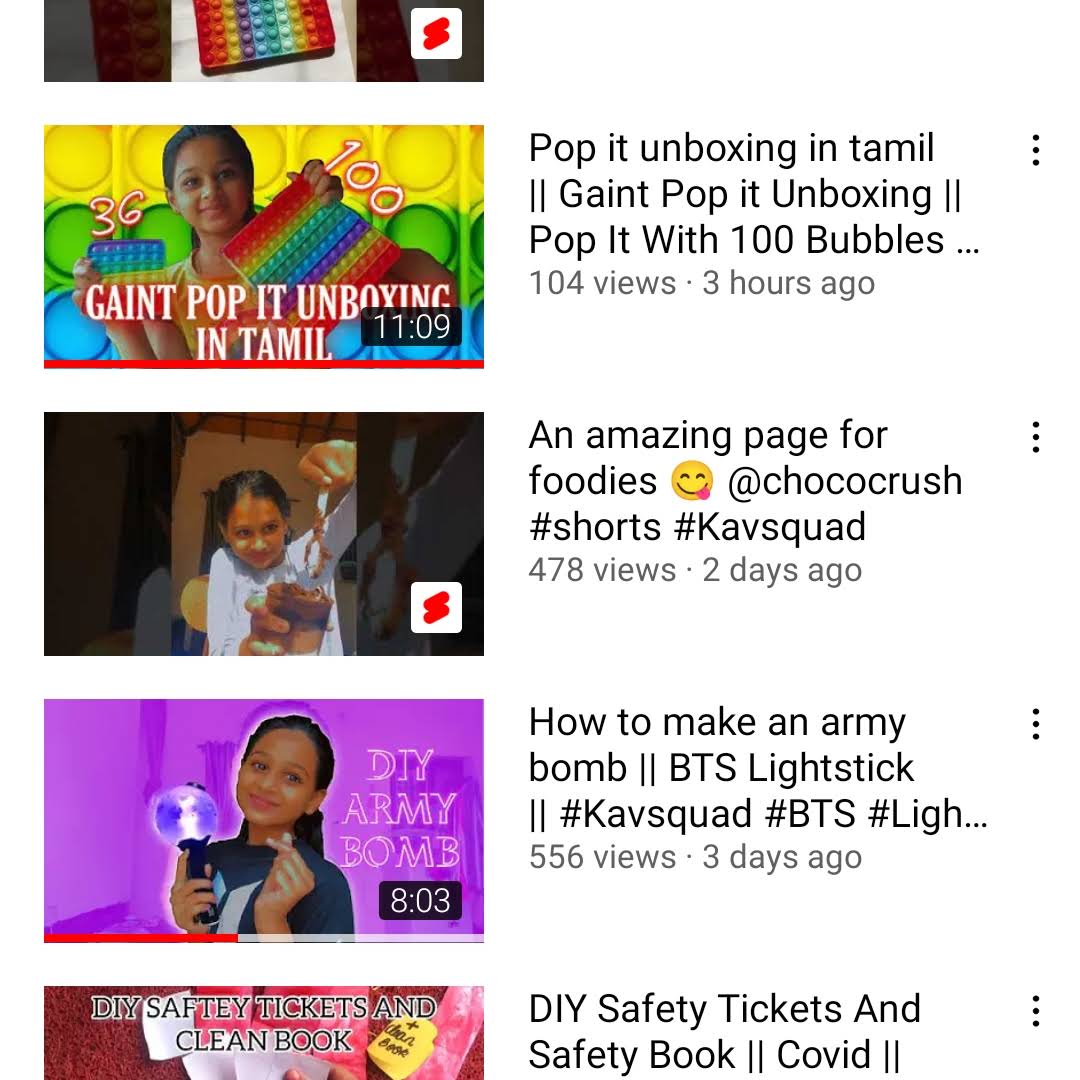Open options for amazing page for foodies
This screenshot has height=1080, width=1080.
coord(1035,437)
